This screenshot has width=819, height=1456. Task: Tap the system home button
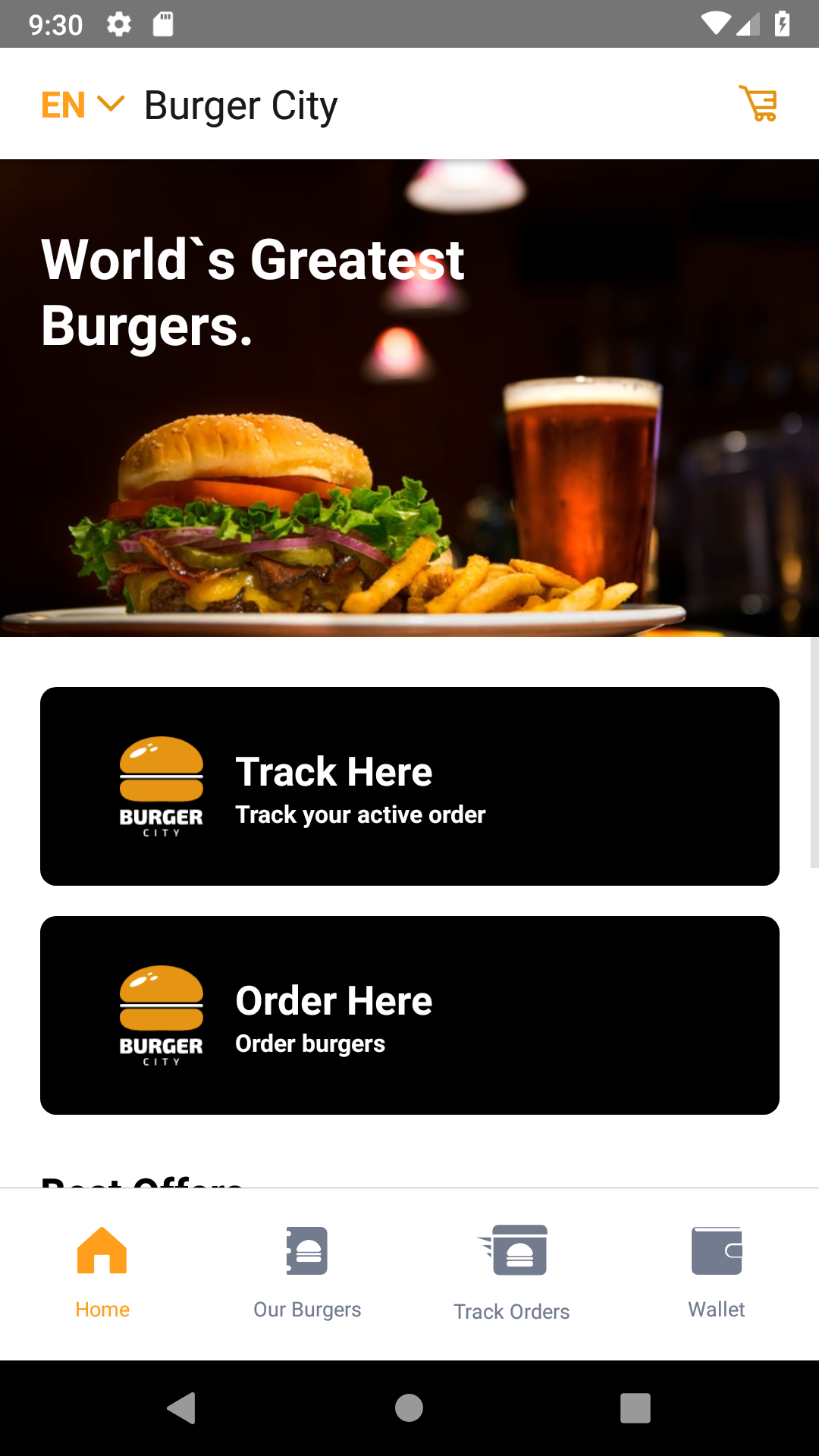pyautogui.click(x=409, y=1408)
